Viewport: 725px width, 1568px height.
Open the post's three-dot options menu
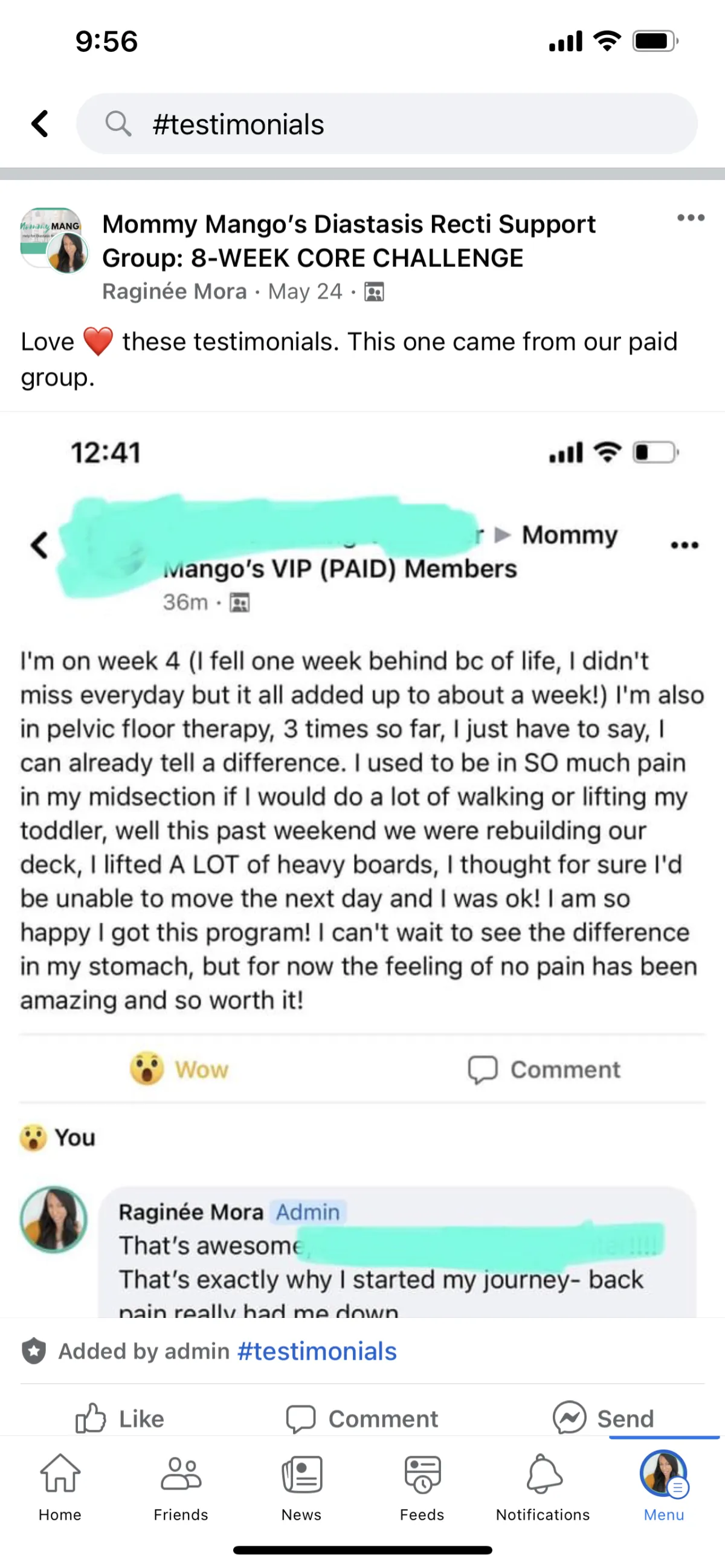click(x=691, y=218)
